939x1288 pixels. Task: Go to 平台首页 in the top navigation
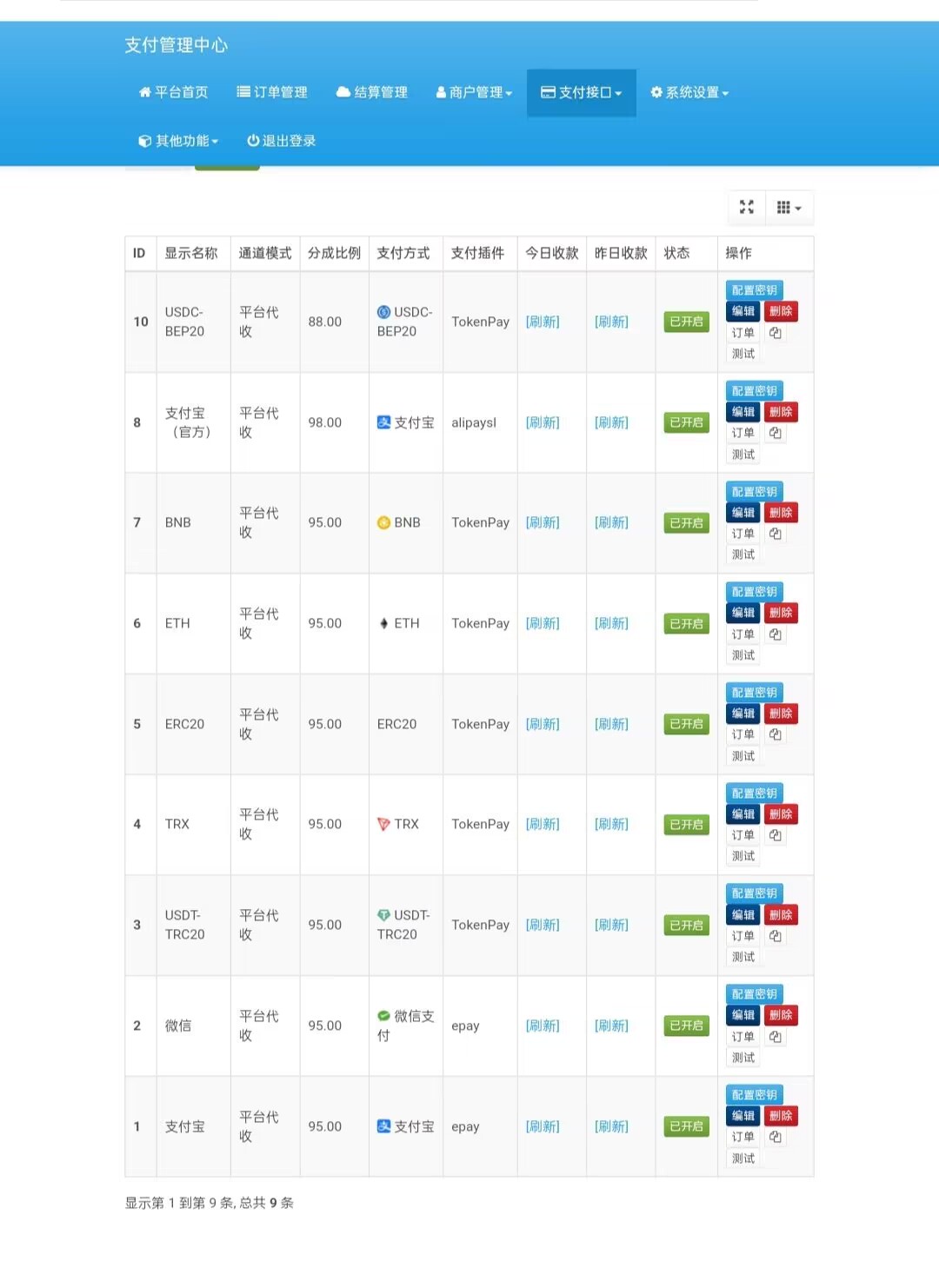174,92
